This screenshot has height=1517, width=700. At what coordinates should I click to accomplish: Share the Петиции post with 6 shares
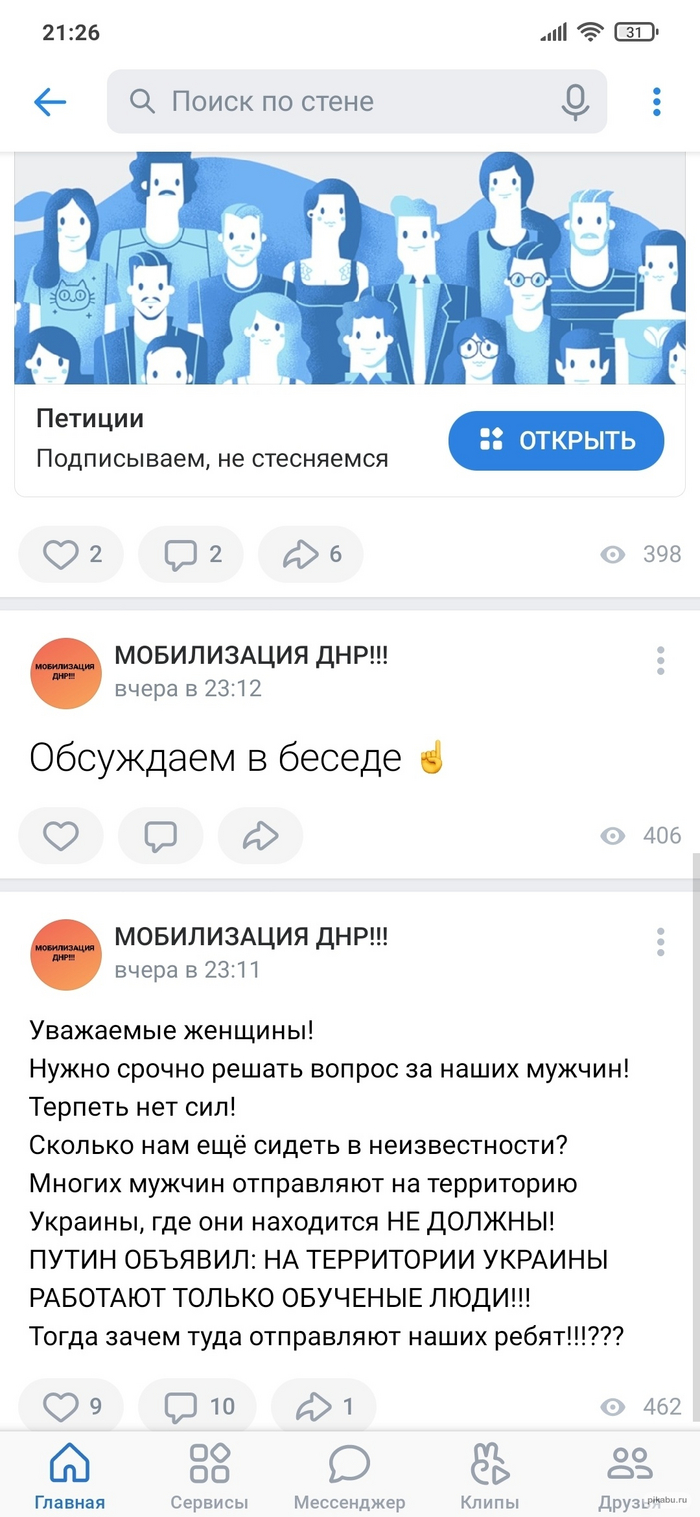click(x=311, y=554)
